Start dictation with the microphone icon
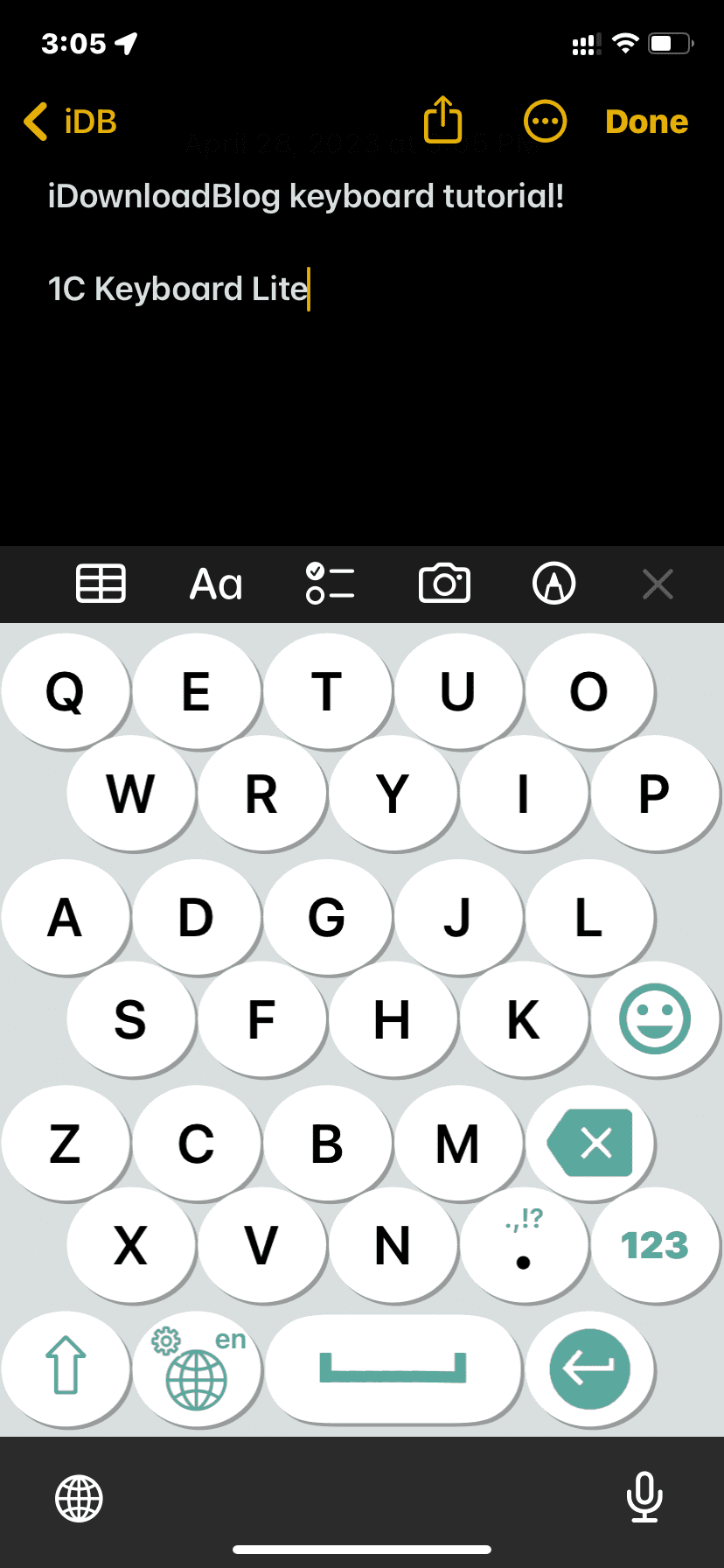The image size is (724, 1568). 644,1497
